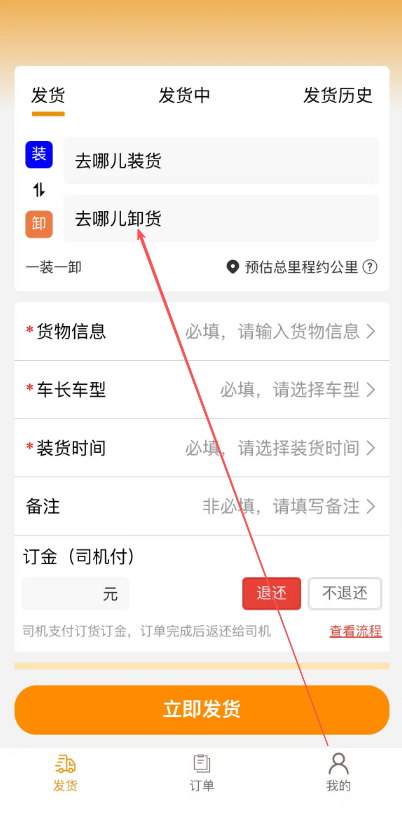The width and height of the screenshot is (402, 817).
Task: Open the 发货历史 tab
Action: pyautogui.click(x=338, y=96)
